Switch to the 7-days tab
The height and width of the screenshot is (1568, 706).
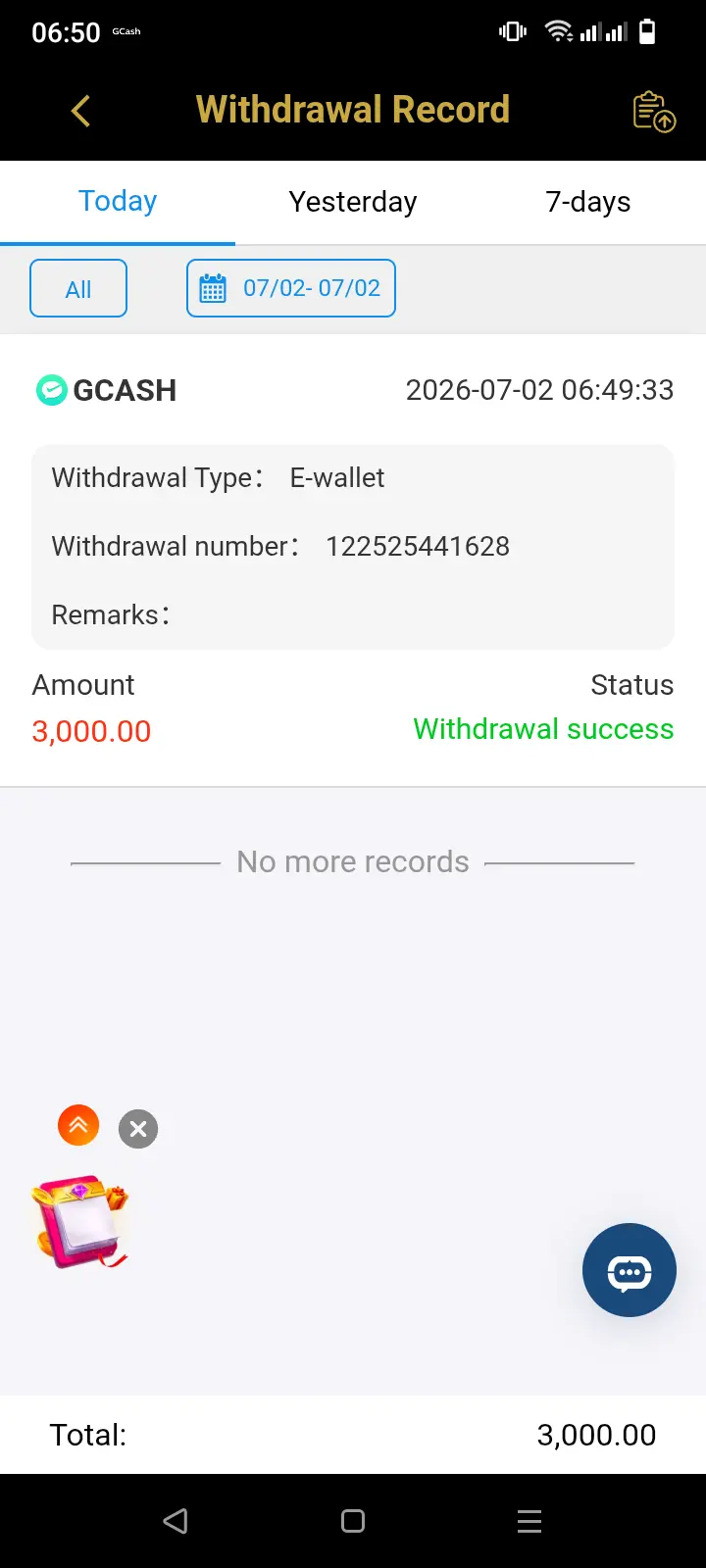(588, 202)
